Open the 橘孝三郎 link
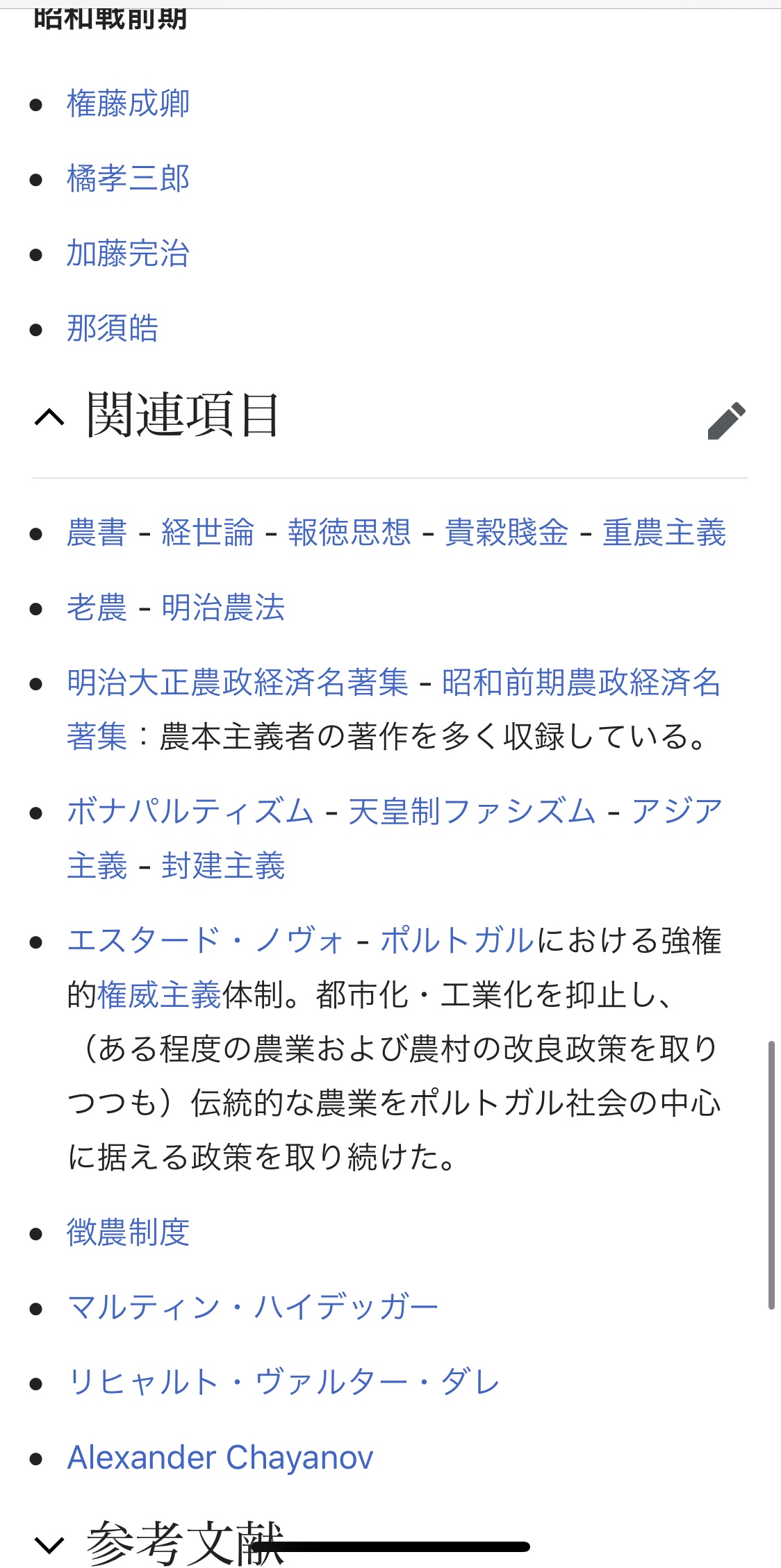This screenshot has width=781, height=1568. [x=128, y=178]
